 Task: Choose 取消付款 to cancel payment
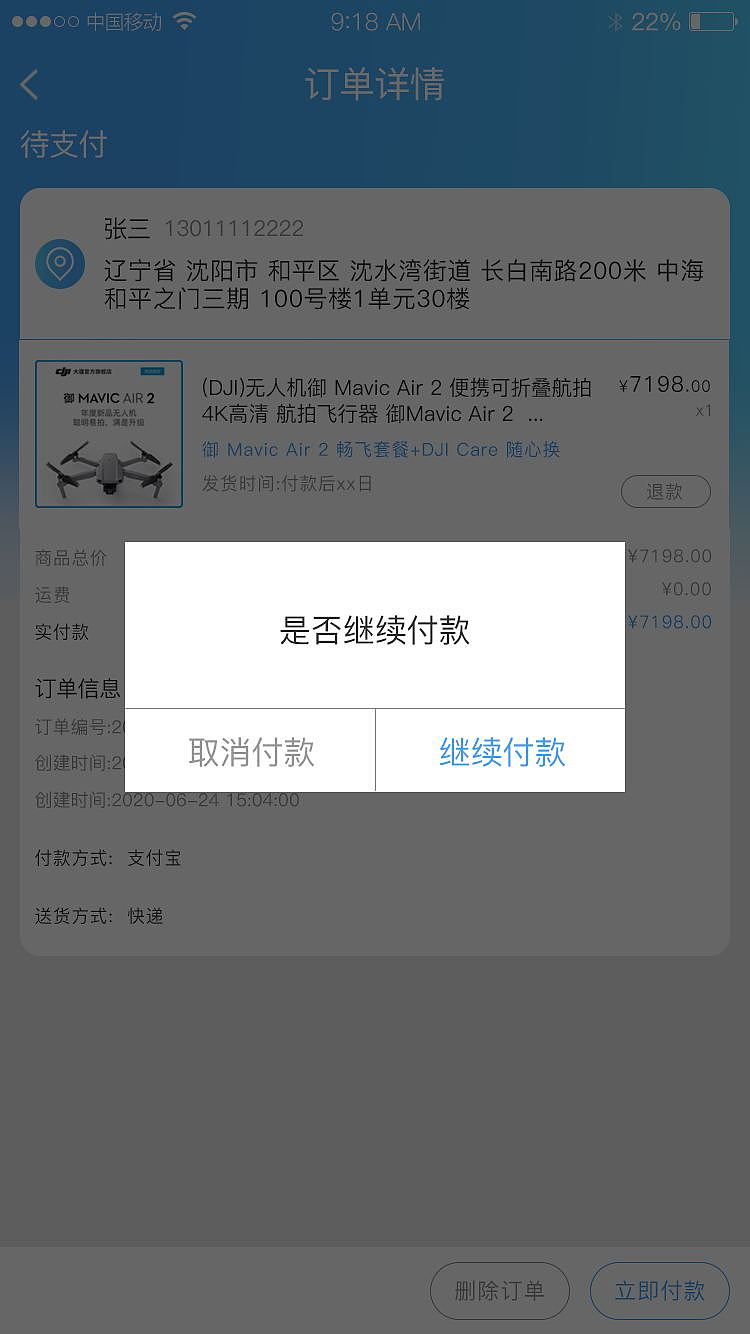point(249,751)
